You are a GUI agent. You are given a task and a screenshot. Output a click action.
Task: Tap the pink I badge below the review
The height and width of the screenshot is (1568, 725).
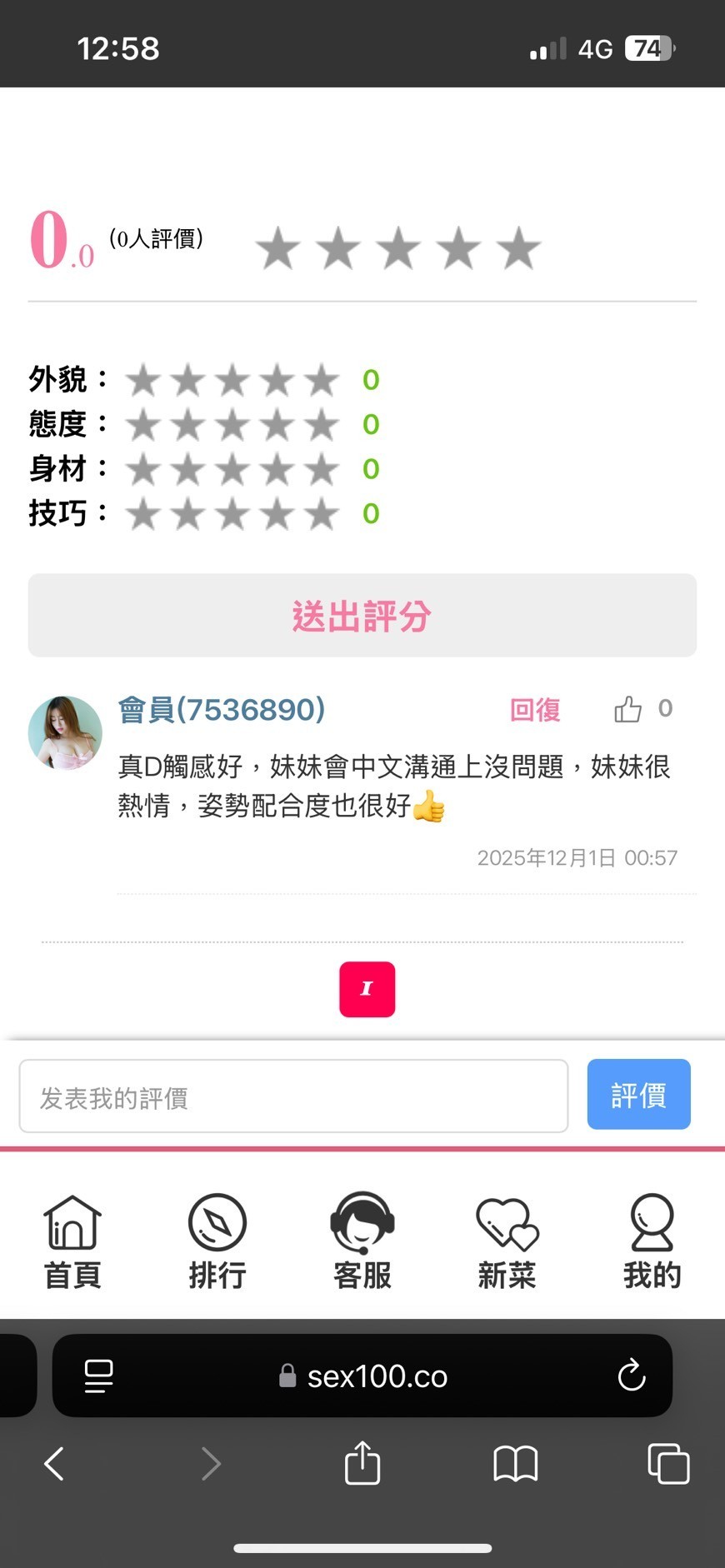[367, 989]
